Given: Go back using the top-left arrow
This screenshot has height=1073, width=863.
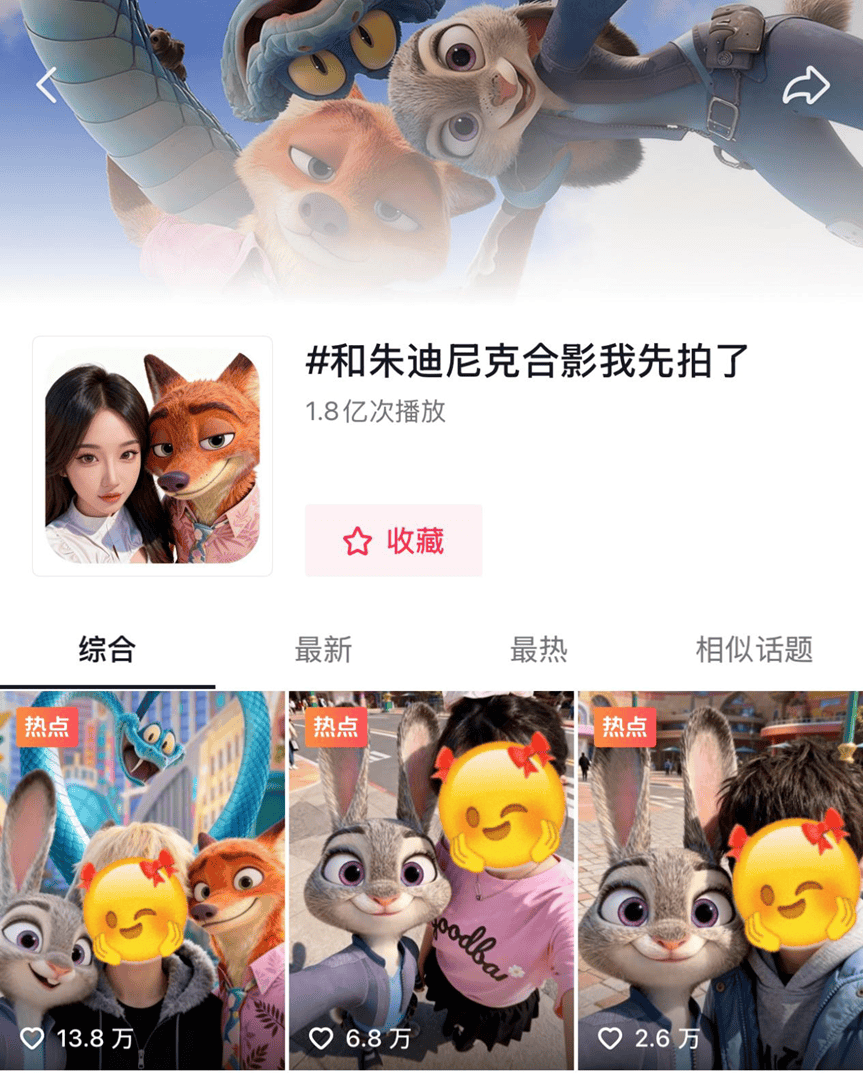Looking at the screenshot, I should click(x=46, y=85).
